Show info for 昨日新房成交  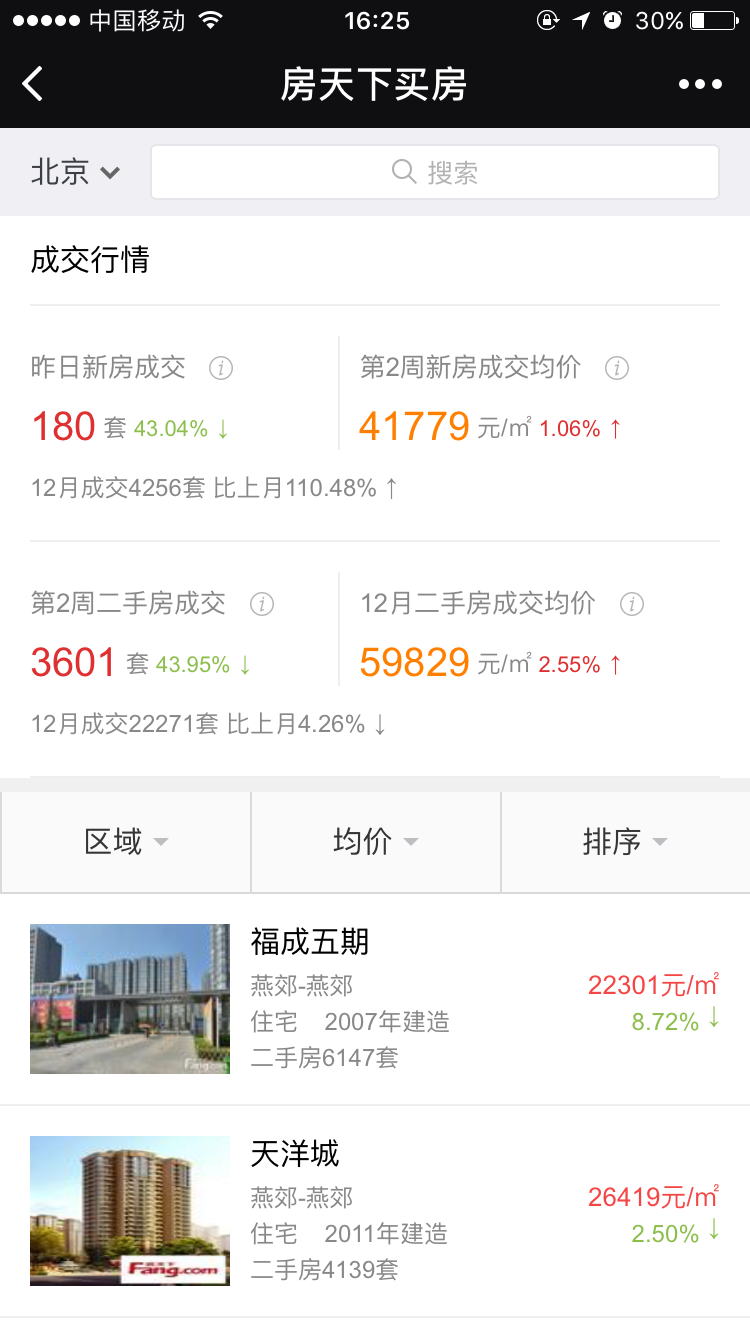click(x=221, y=368)
